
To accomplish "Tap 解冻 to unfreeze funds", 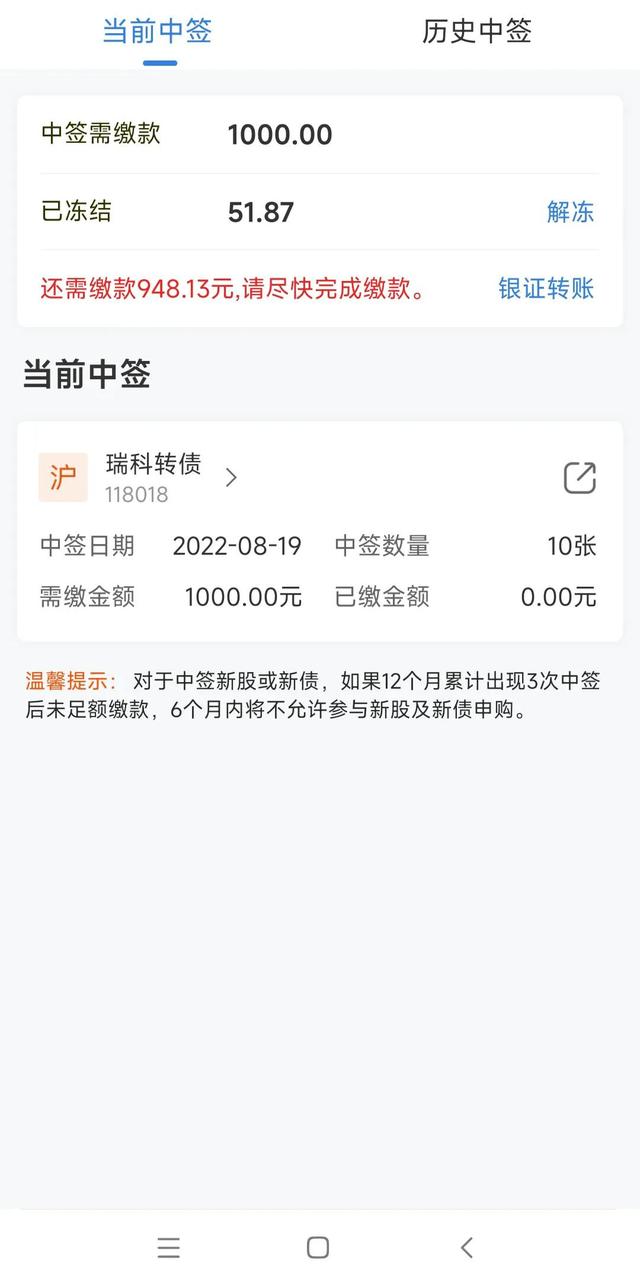I will point(570,212).
